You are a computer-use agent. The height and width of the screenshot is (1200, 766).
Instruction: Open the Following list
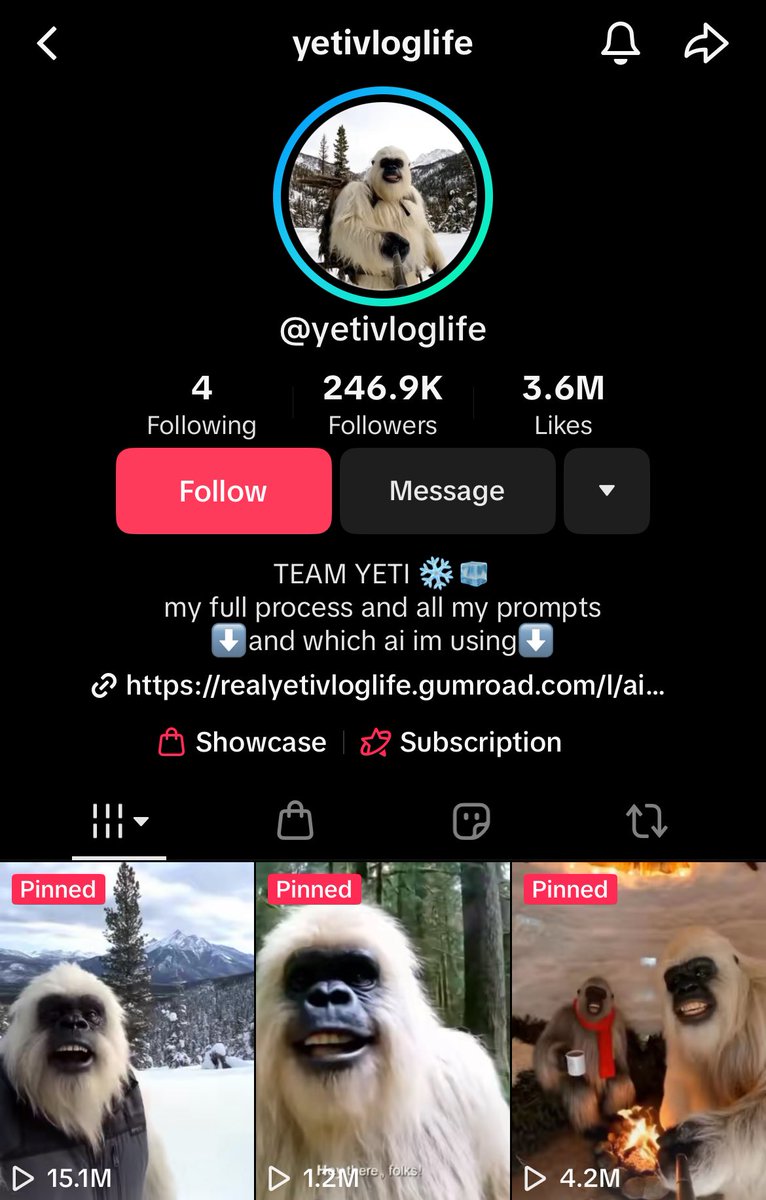(x=201, y=405)
